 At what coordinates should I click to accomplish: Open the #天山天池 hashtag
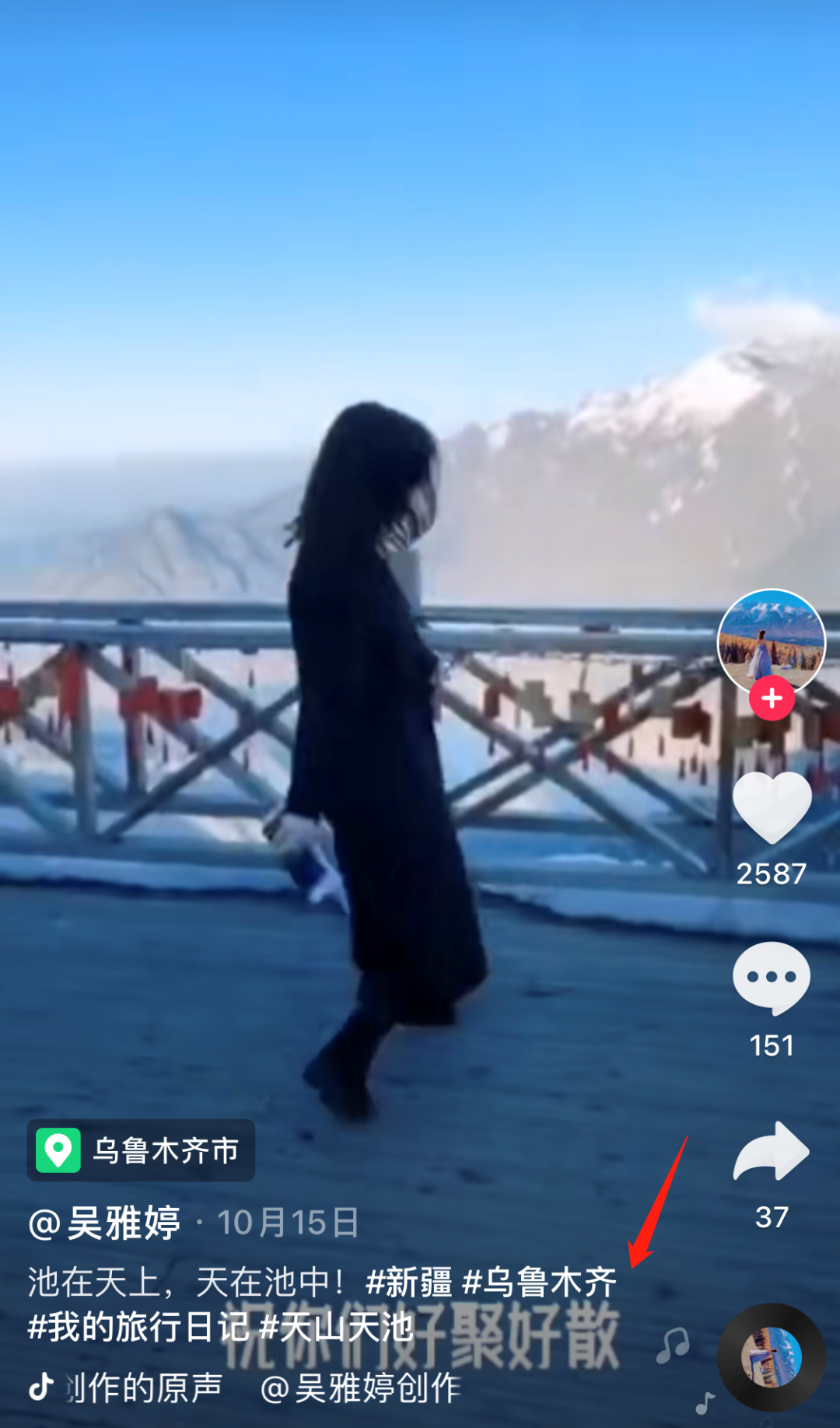(336, 1327)
